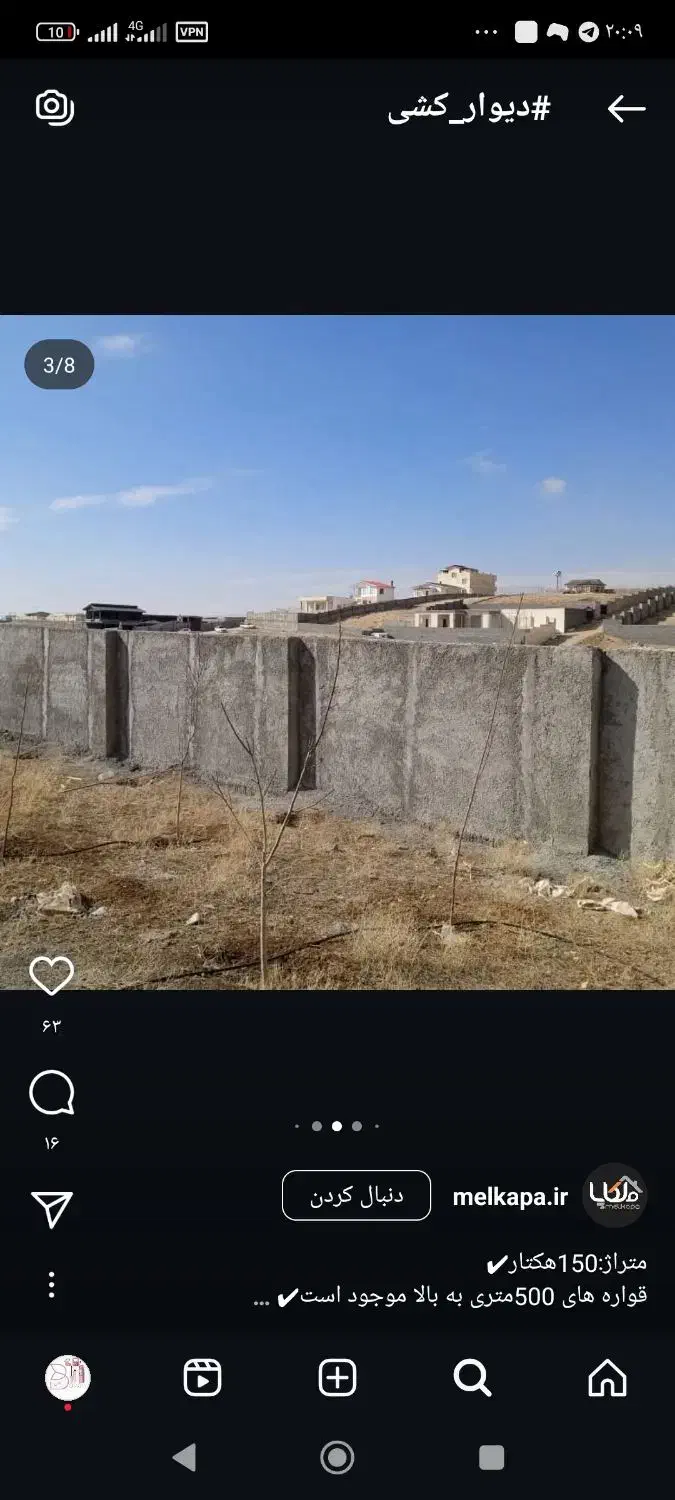The image size is (675, 1500).
Task: Go to the Home tab
Action: pyautogui.click(x=607, y=1378)
